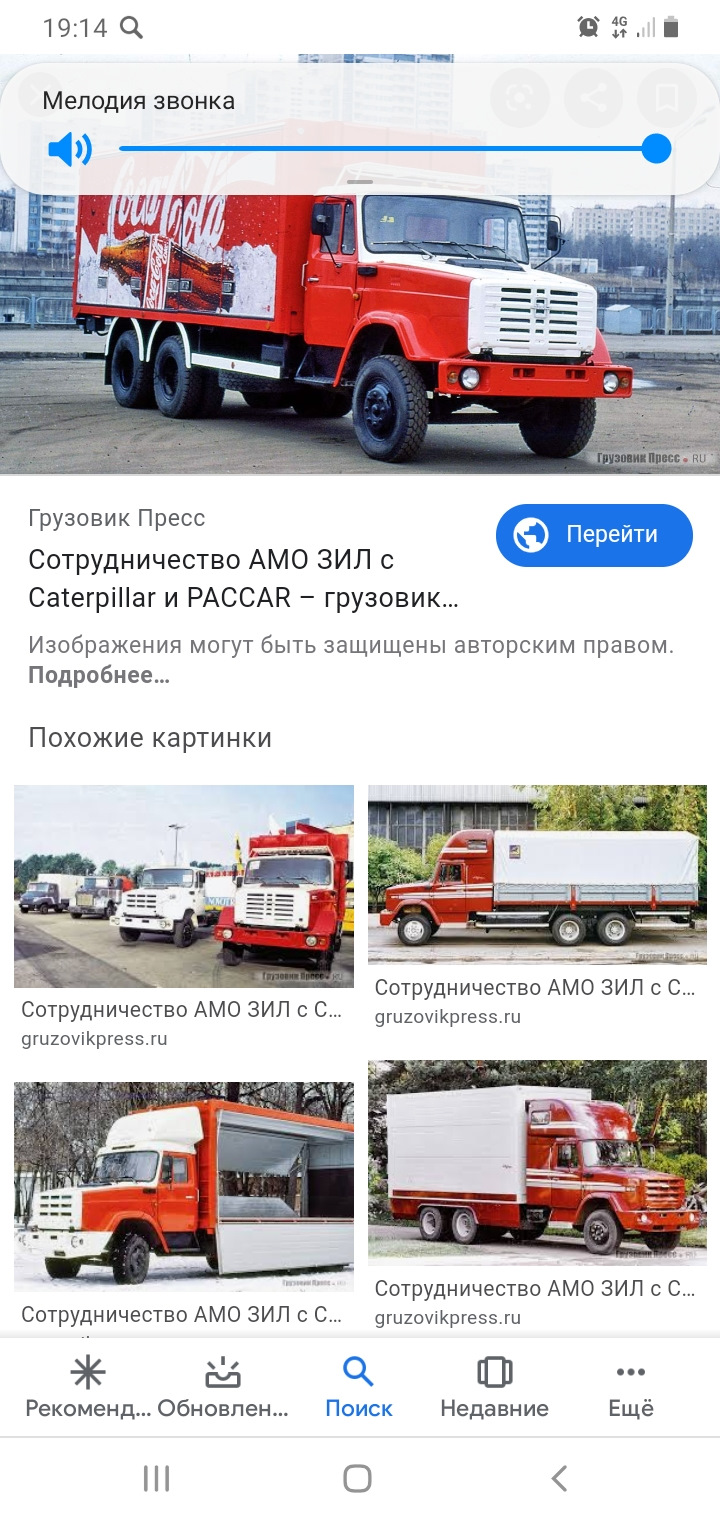Open the Ещё menu tab
This screenshot has height=1520, width=720.
pos(631,1388)
